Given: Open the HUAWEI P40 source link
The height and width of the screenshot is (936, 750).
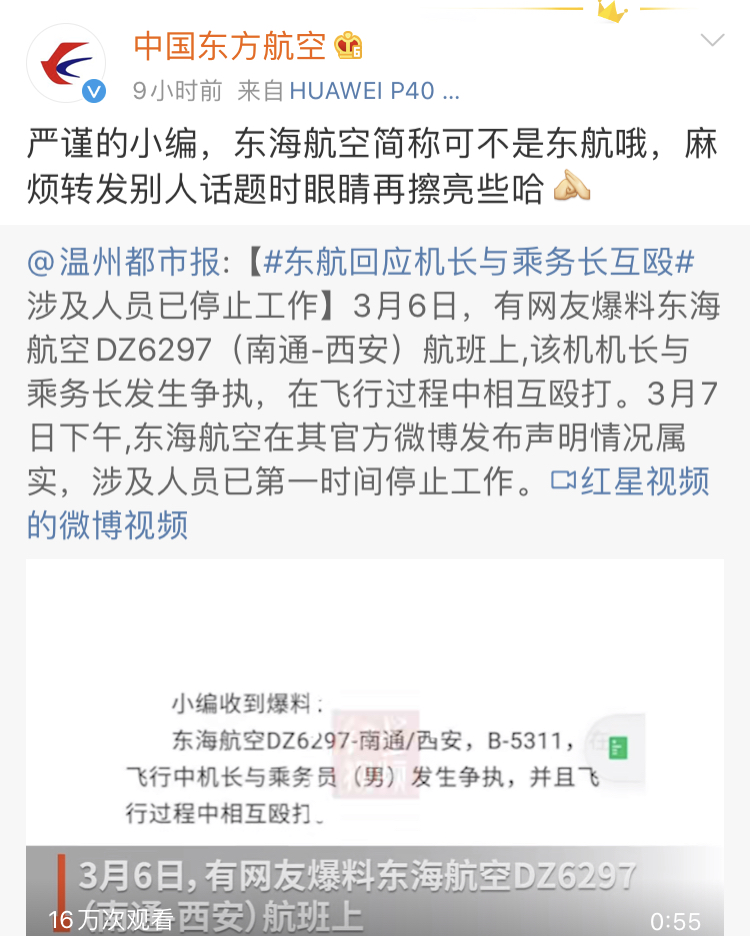Looking at the screenshot, I should tap(373, 91).
